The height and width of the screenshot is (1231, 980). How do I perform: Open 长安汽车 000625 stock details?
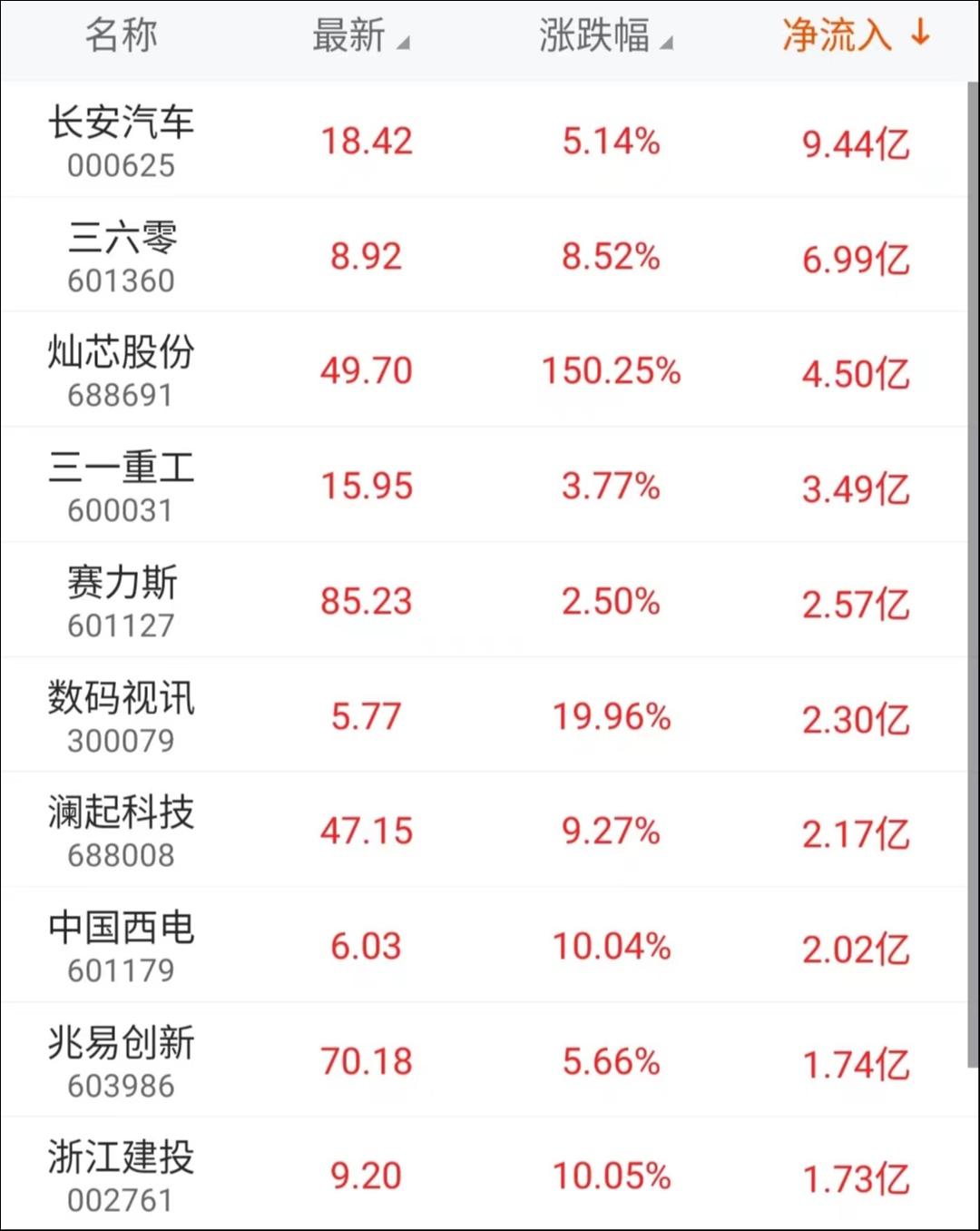tap(122, 141)
